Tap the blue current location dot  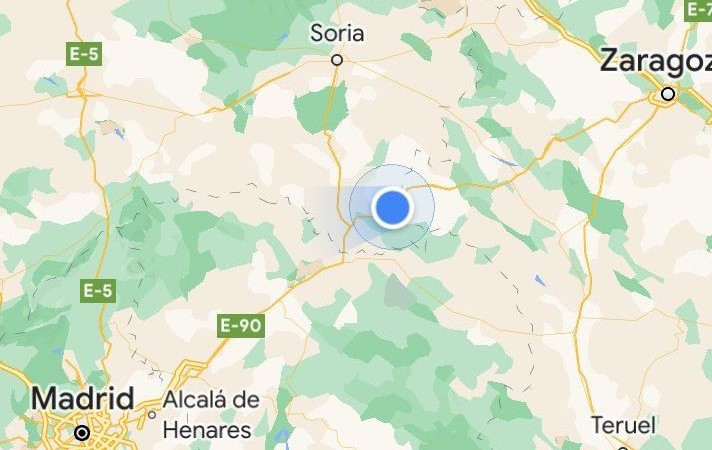click(x=392, y=207)
